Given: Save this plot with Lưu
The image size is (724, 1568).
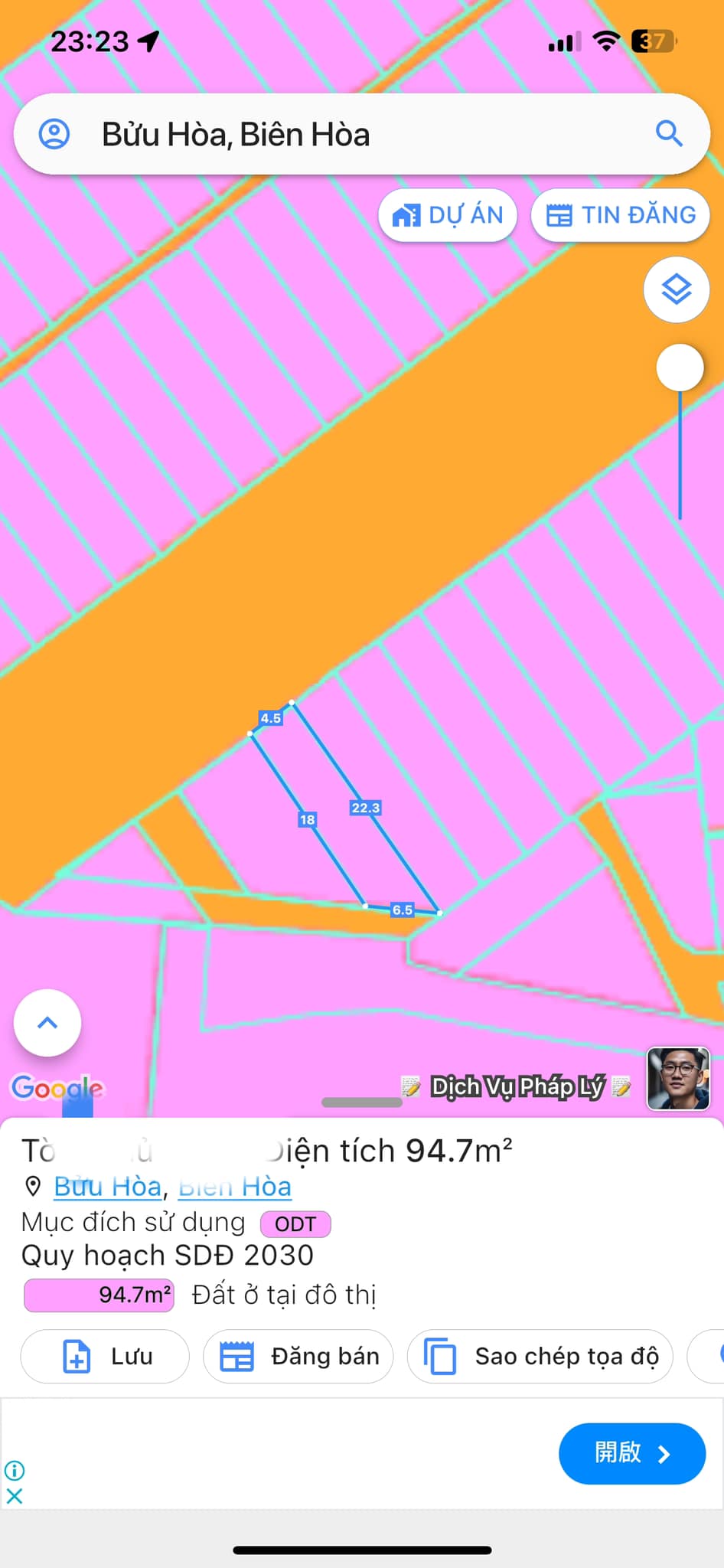Looking at the screenshot, I should 105,1357.
